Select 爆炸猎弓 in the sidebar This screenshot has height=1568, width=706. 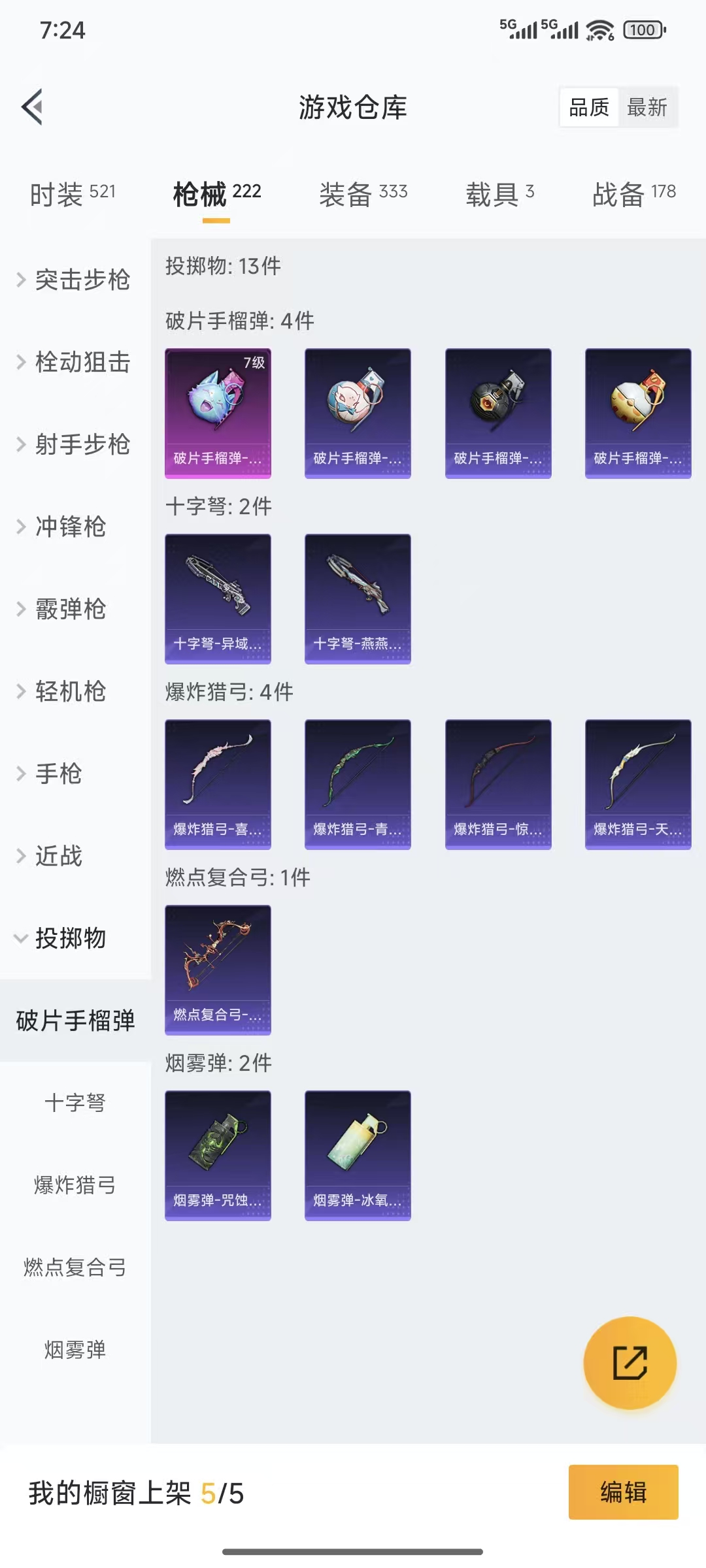74,1186
